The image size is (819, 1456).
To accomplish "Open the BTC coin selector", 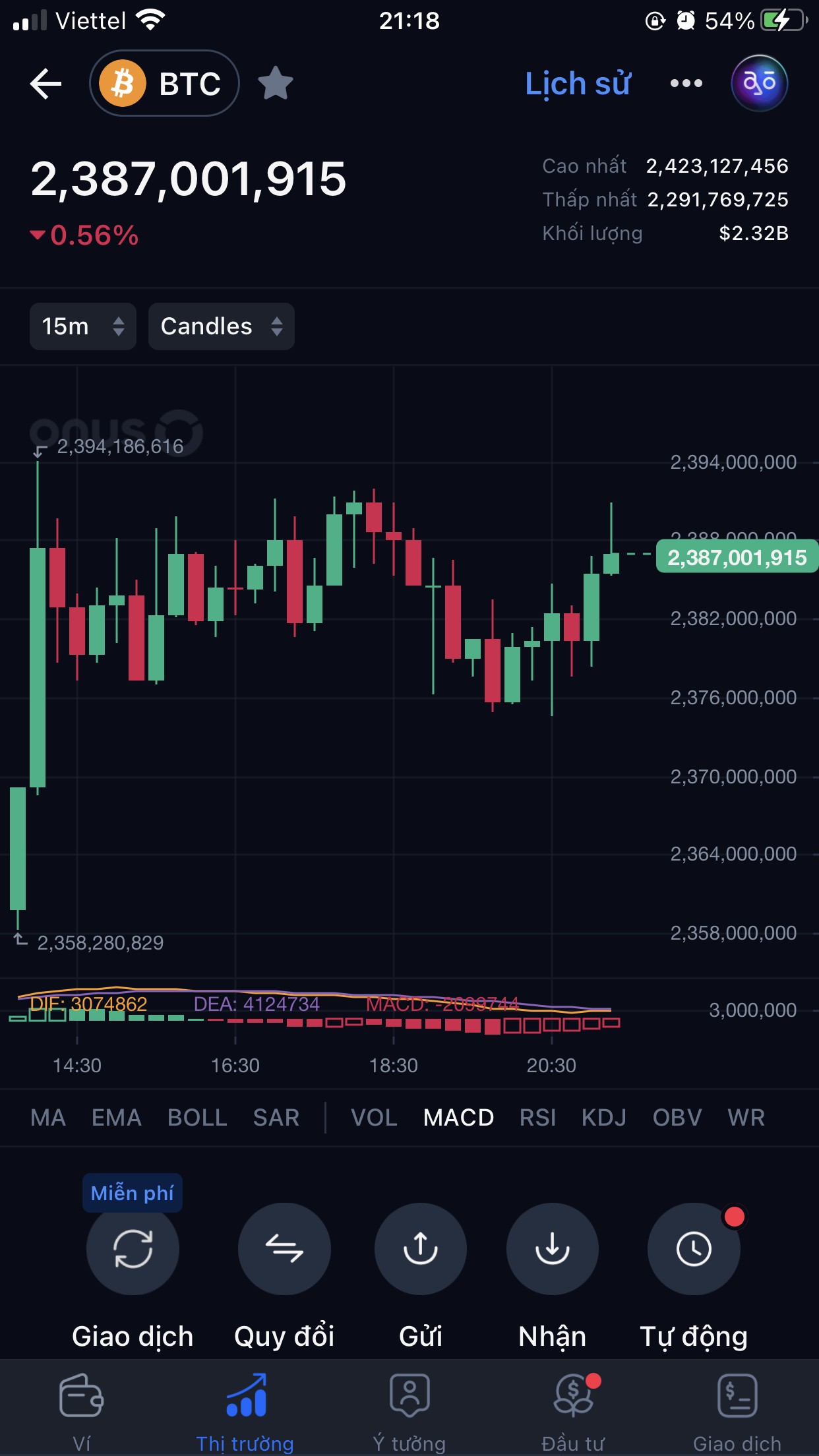I will (164, 84).
